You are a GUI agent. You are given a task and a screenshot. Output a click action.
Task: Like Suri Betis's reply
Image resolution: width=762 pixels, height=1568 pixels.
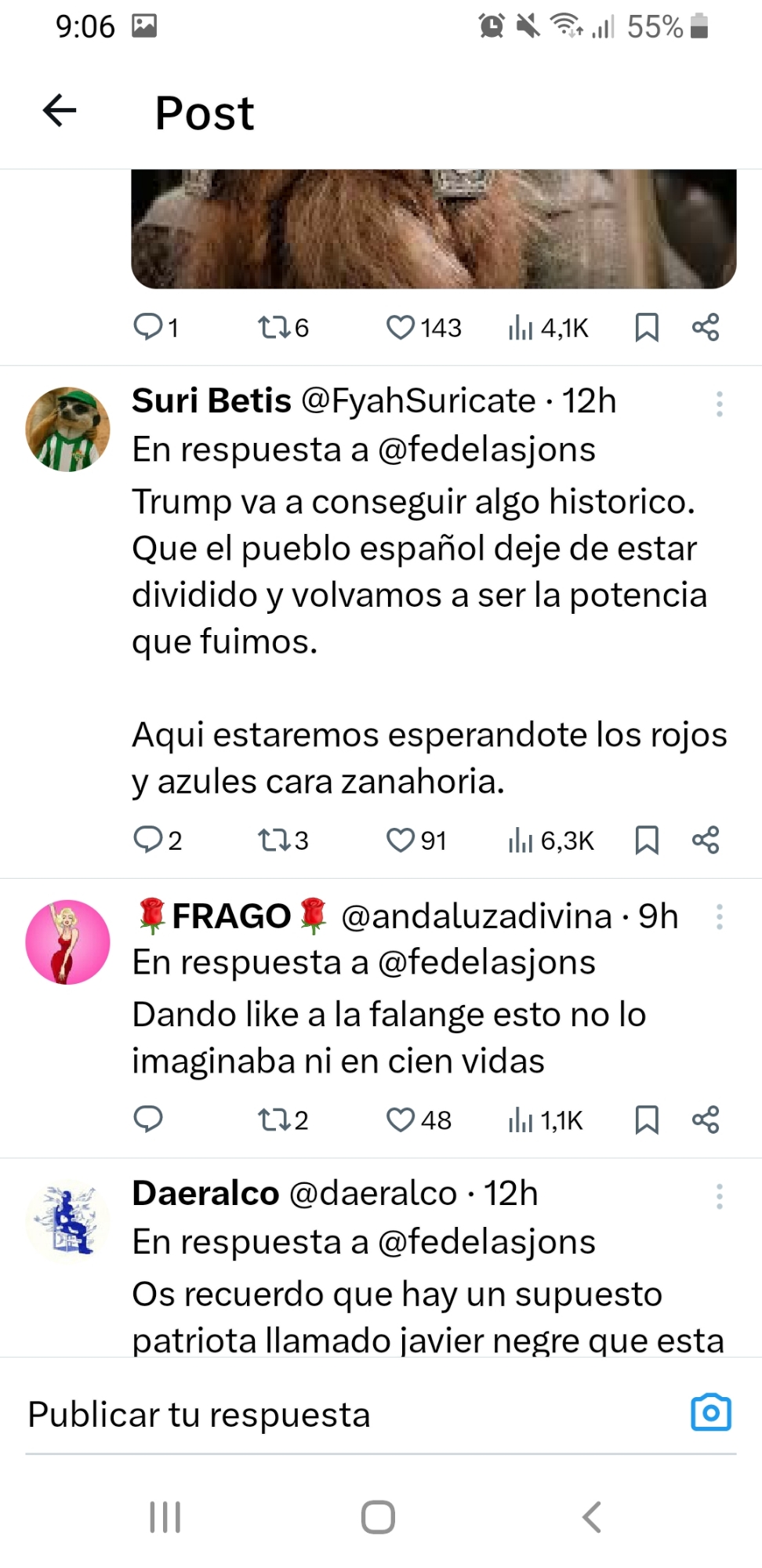pos(401,840)
